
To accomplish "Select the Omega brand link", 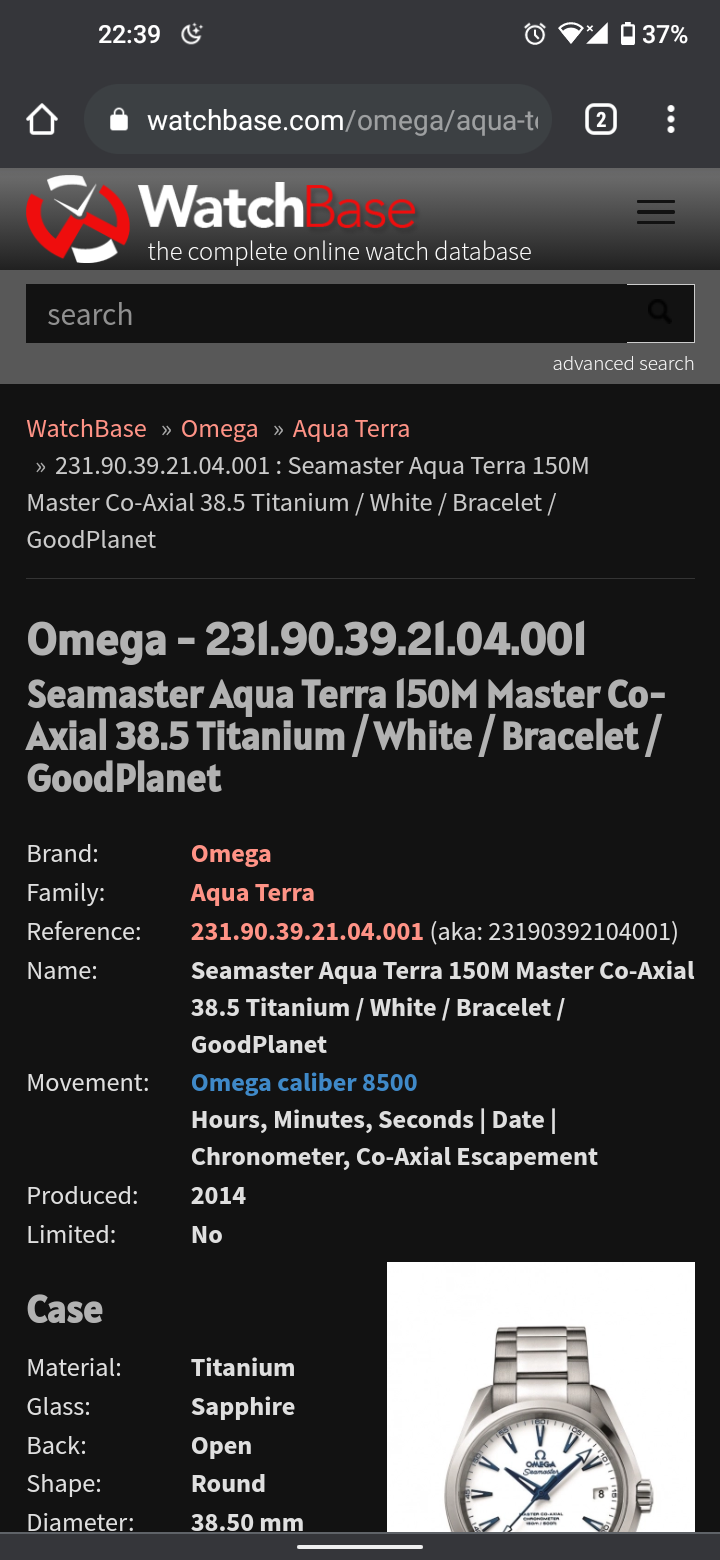I will [x=231, y=854].
